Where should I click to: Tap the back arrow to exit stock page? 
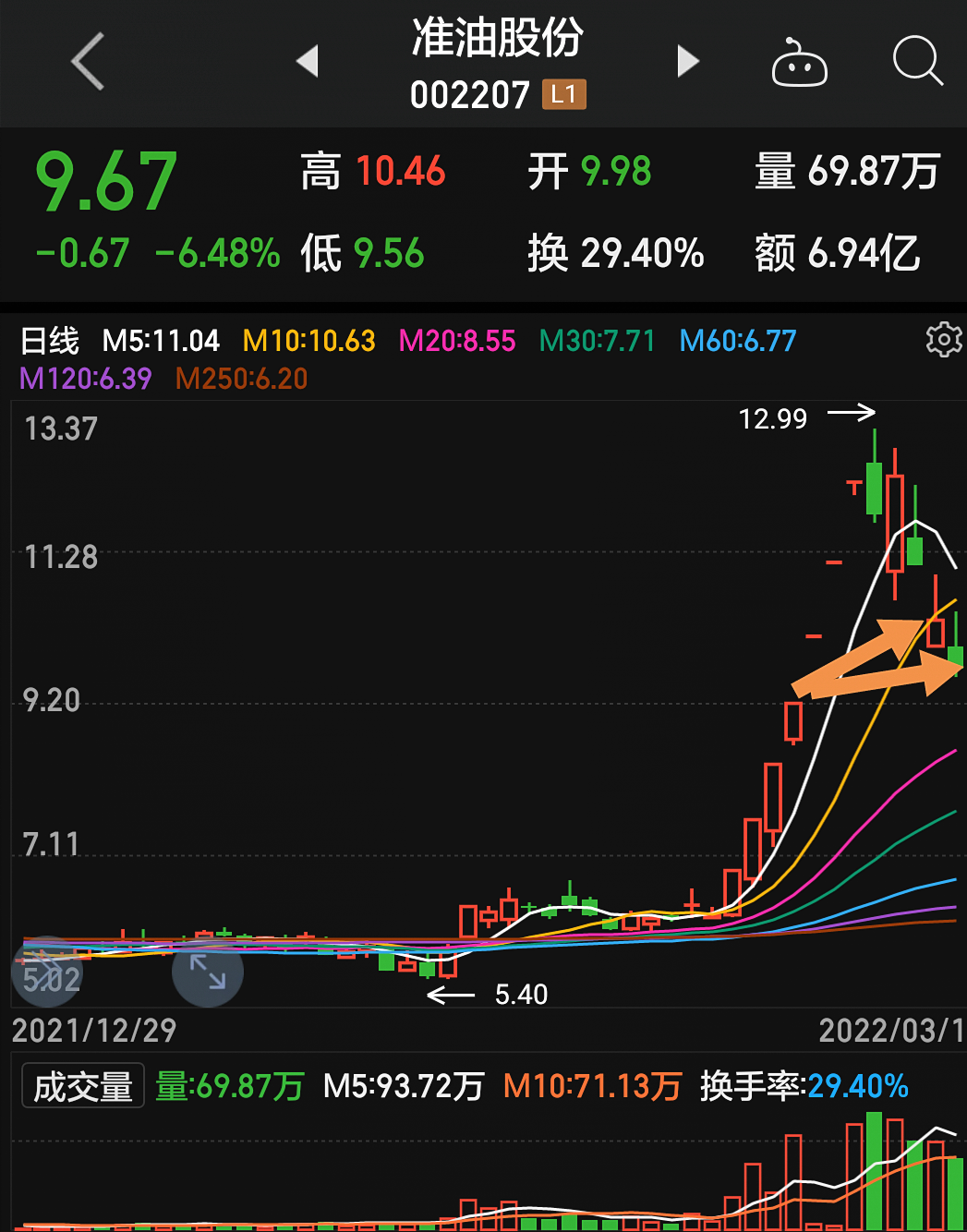[85, 60]
